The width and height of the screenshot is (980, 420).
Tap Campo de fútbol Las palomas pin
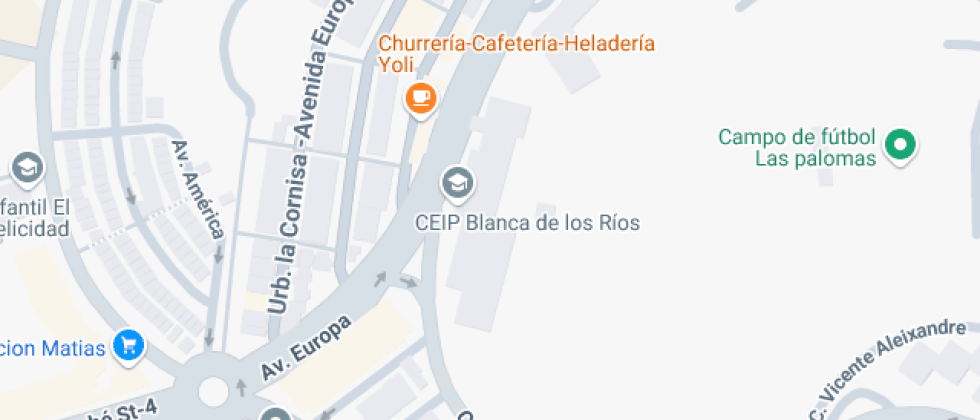[x=900, y=146]
